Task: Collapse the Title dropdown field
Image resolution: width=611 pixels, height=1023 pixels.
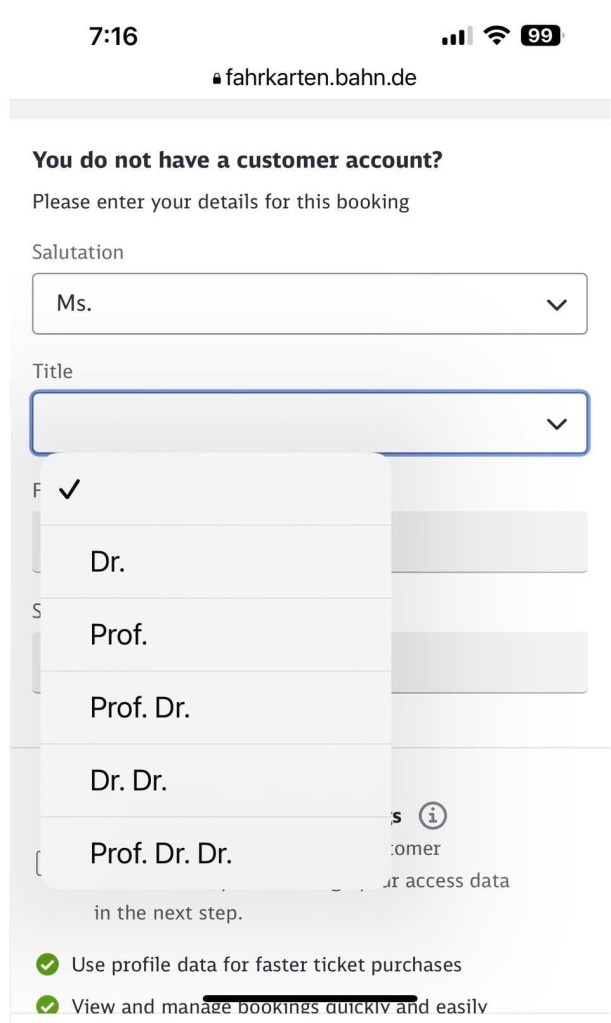Action: point(309,423)
